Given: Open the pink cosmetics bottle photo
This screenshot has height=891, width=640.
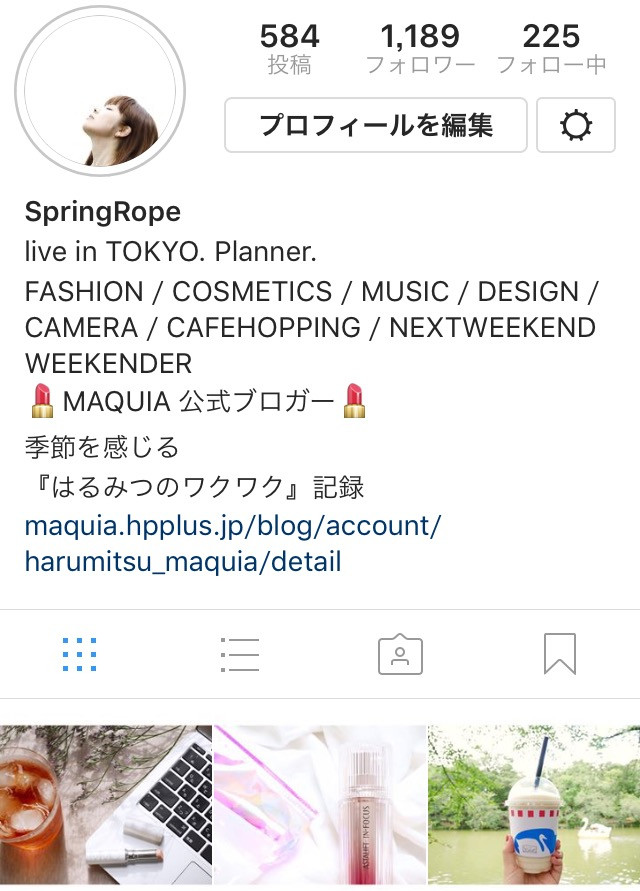Looking at the screenshot, I should 320,805.
